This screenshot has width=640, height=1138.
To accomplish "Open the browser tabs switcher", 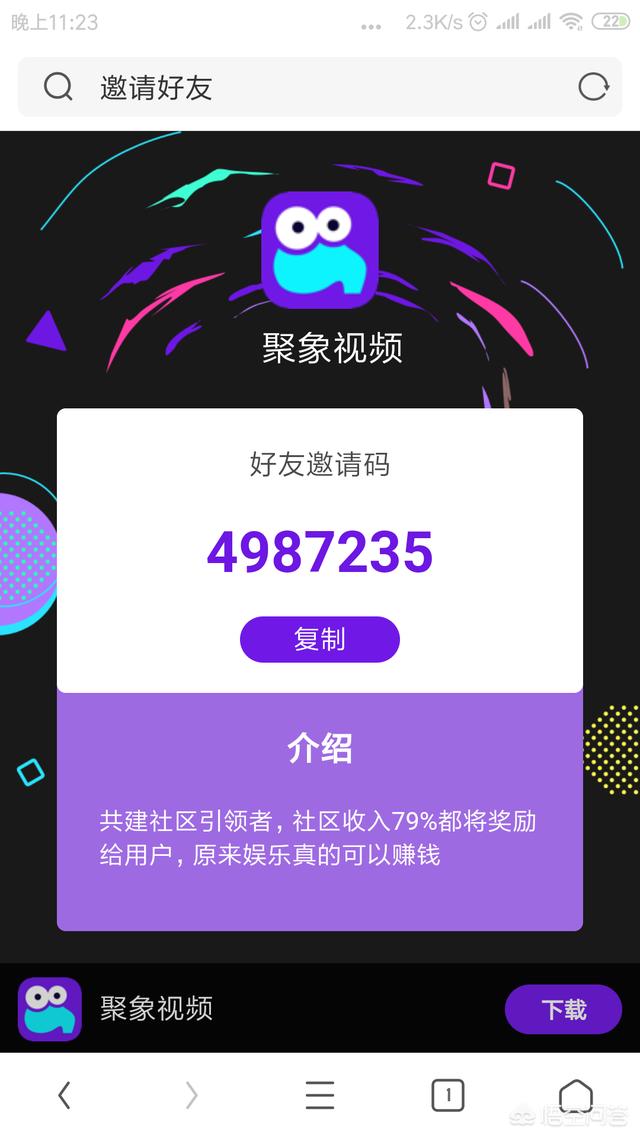I will [x=447, y=1096].
